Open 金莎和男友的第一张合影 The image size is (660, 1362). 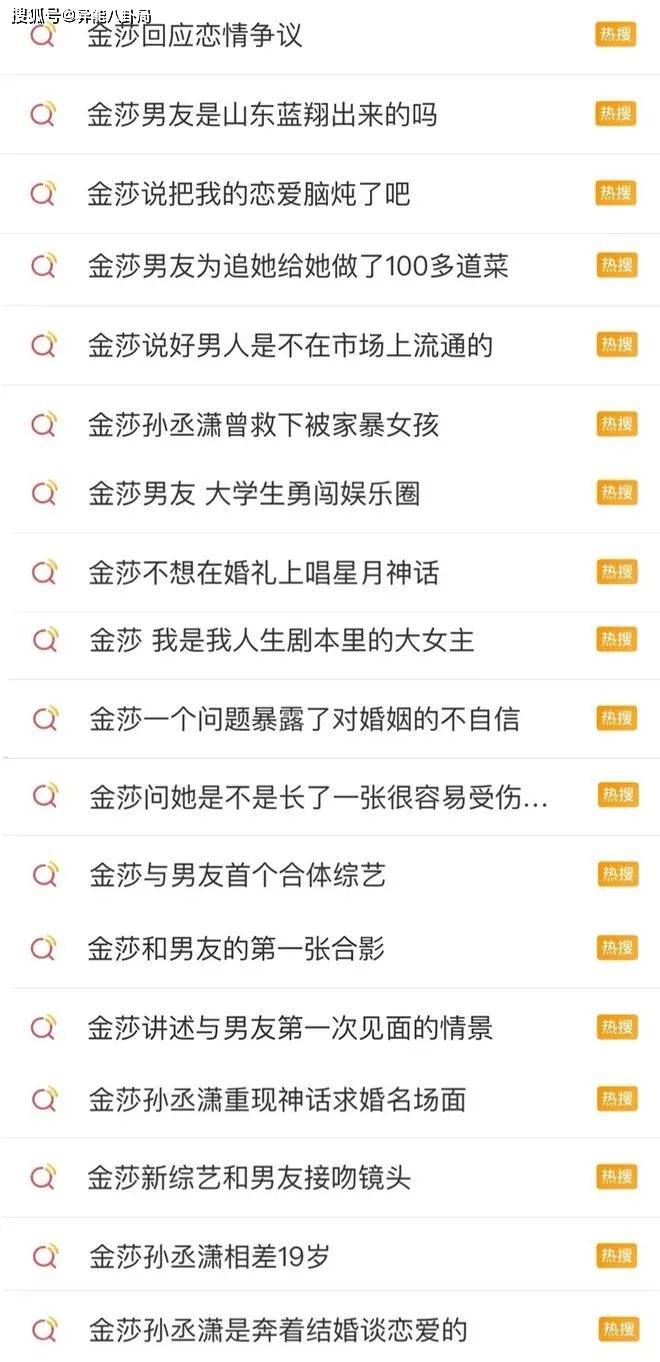(330, 948)
